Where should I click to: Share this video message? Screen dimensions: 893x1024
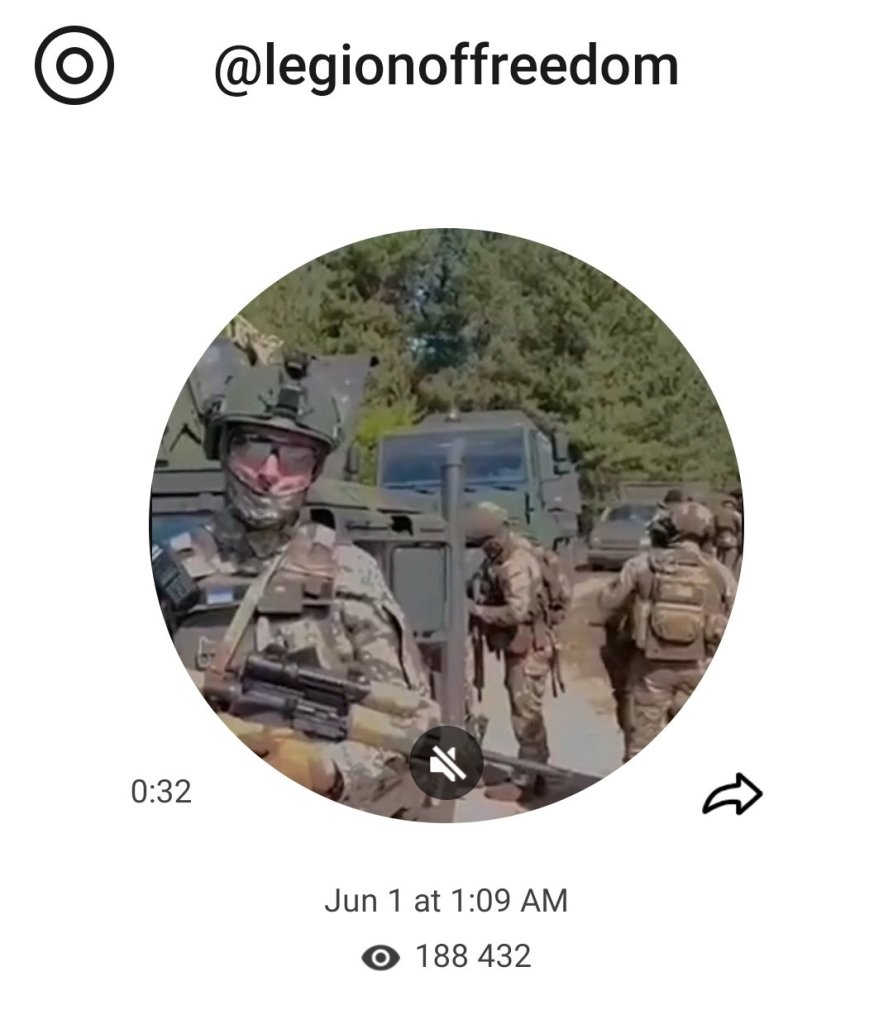tap(732, 795)
